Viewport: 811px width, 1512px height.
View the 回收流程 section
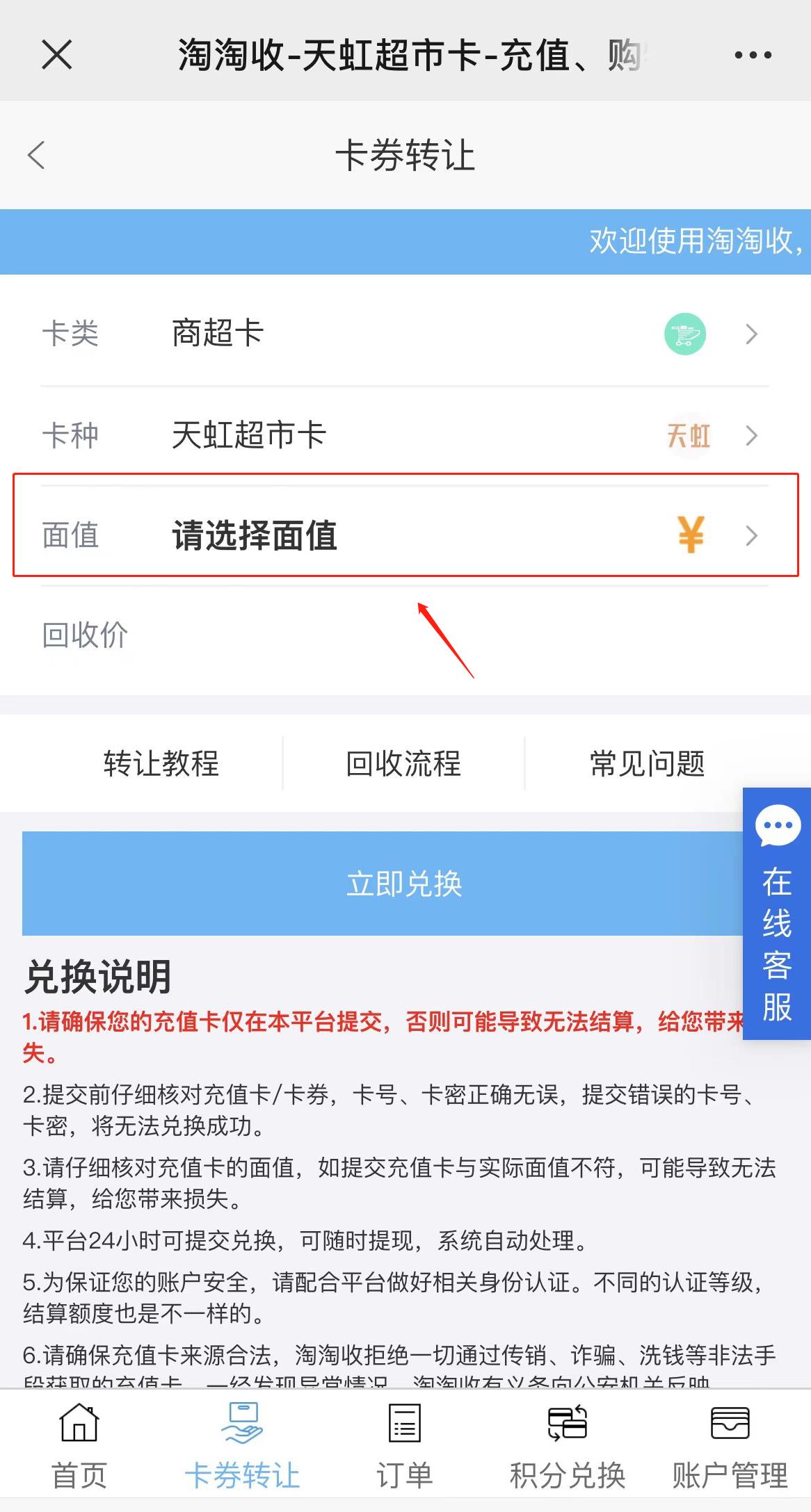(403, 763)
